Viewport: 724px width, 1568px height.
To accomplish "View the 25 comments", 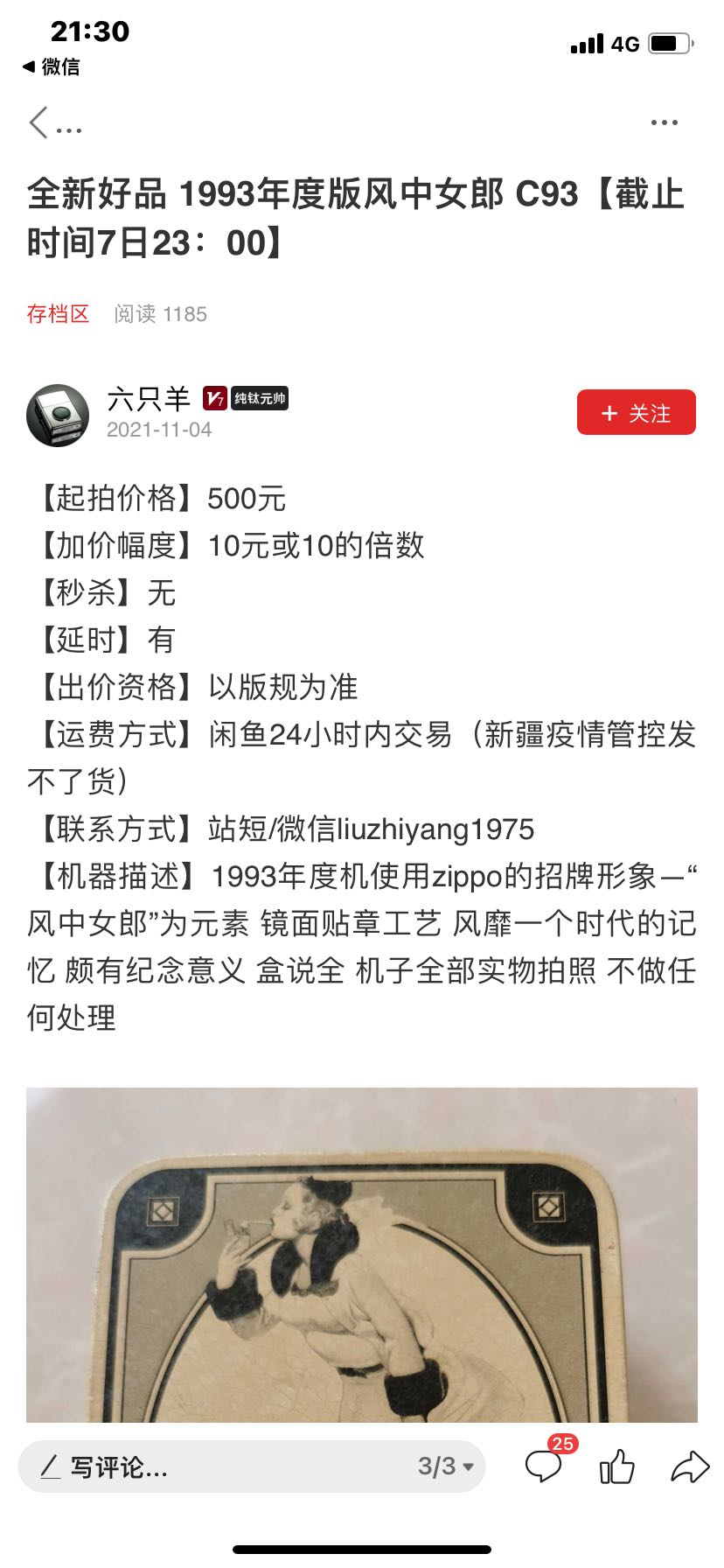I will (544, 1465).
